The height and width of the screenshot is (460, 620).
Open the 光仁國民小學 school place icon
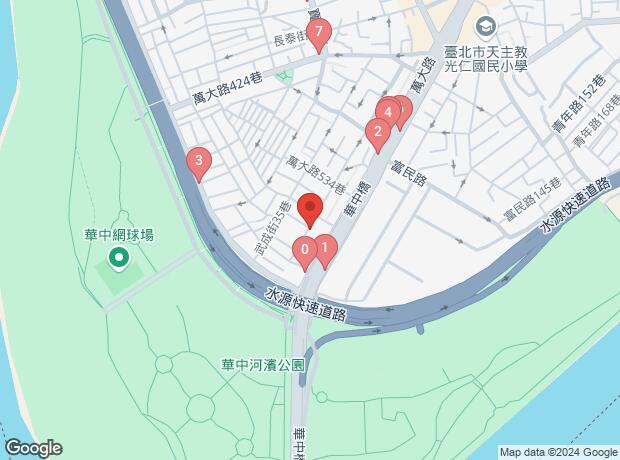(486, 26)
